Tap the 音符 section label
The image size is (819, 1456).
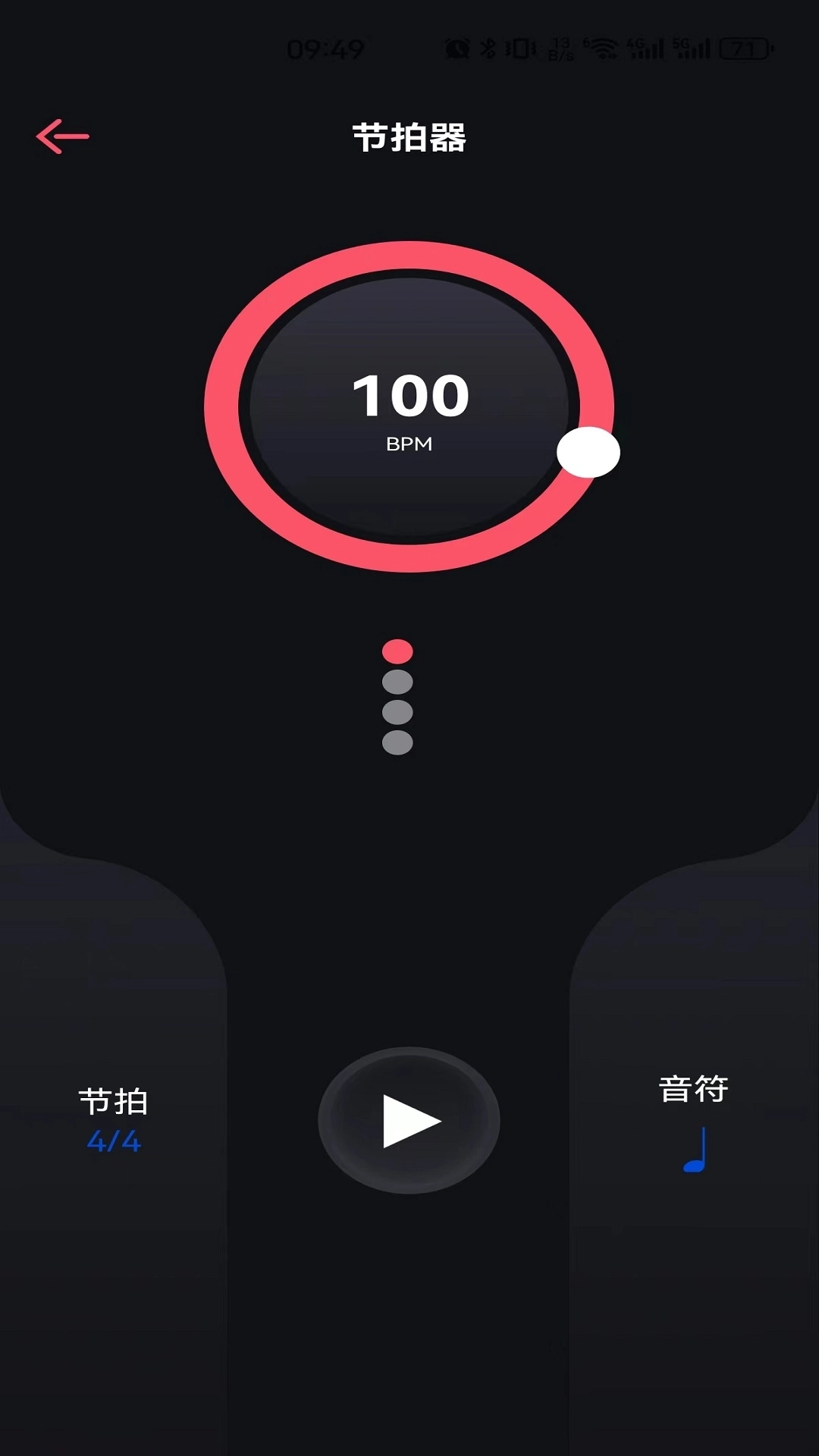point(694,1090)
